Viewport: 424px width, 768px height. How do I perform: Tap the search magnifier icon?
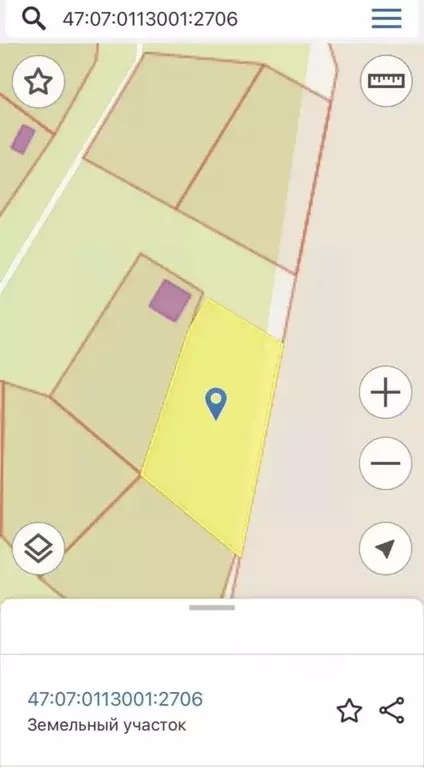click(x=34, y=19)
